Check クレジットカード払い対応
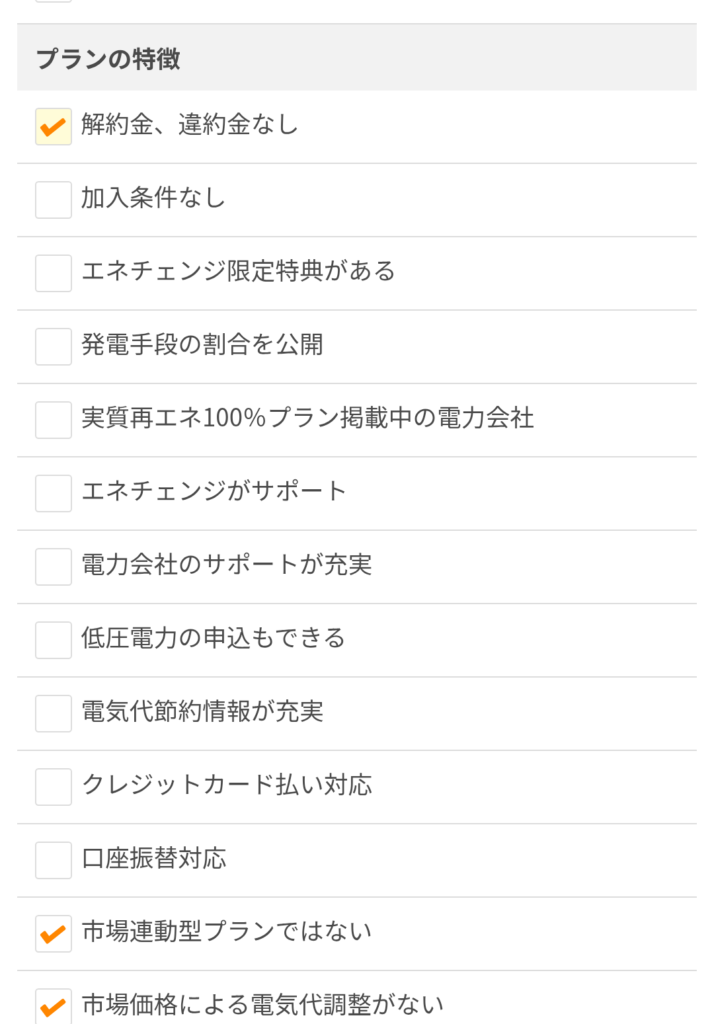Screen dimensions: 714x1024 tap(53, 787)
